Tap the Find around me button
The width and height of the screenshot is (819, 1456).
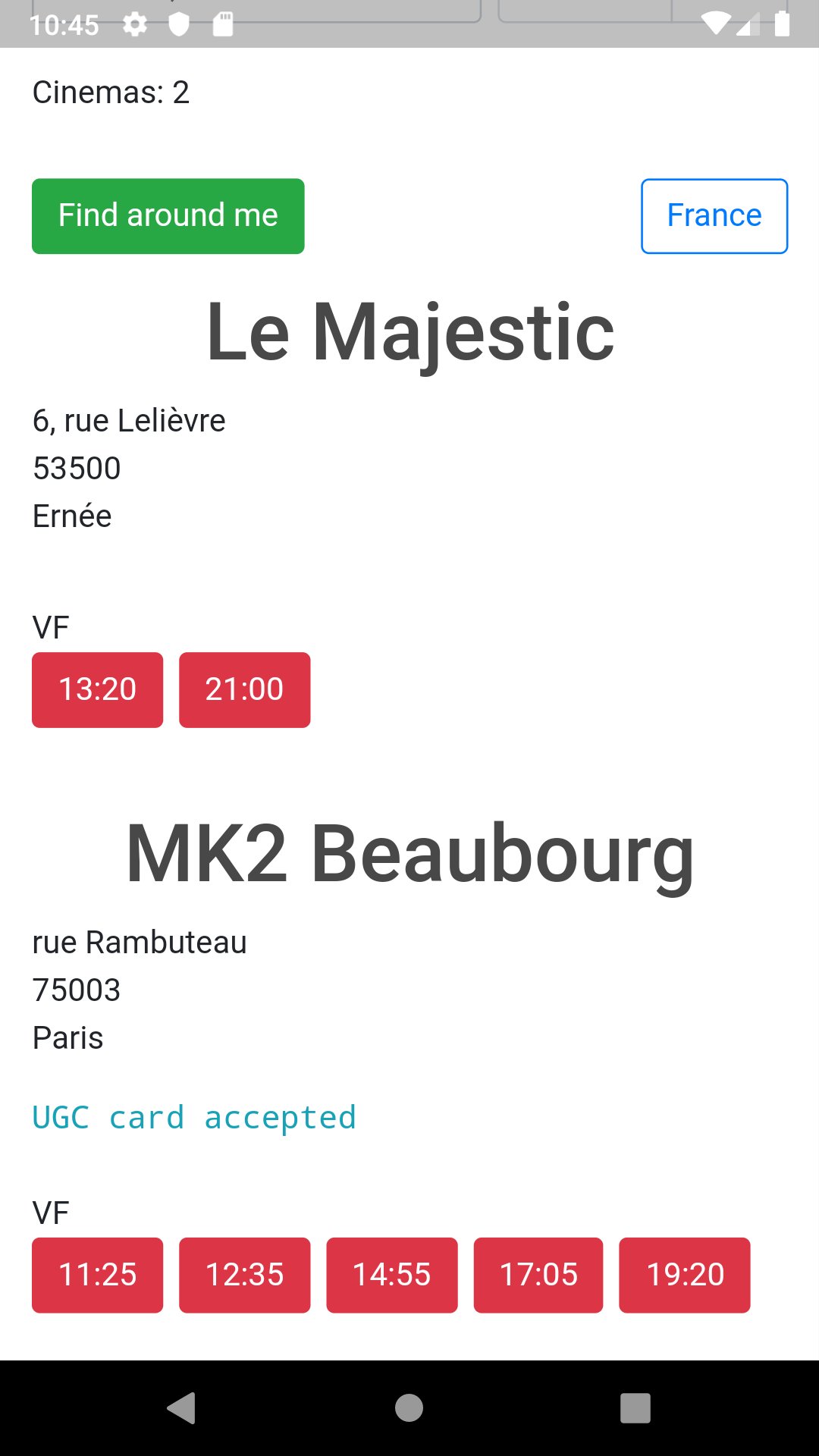(168, 216)
